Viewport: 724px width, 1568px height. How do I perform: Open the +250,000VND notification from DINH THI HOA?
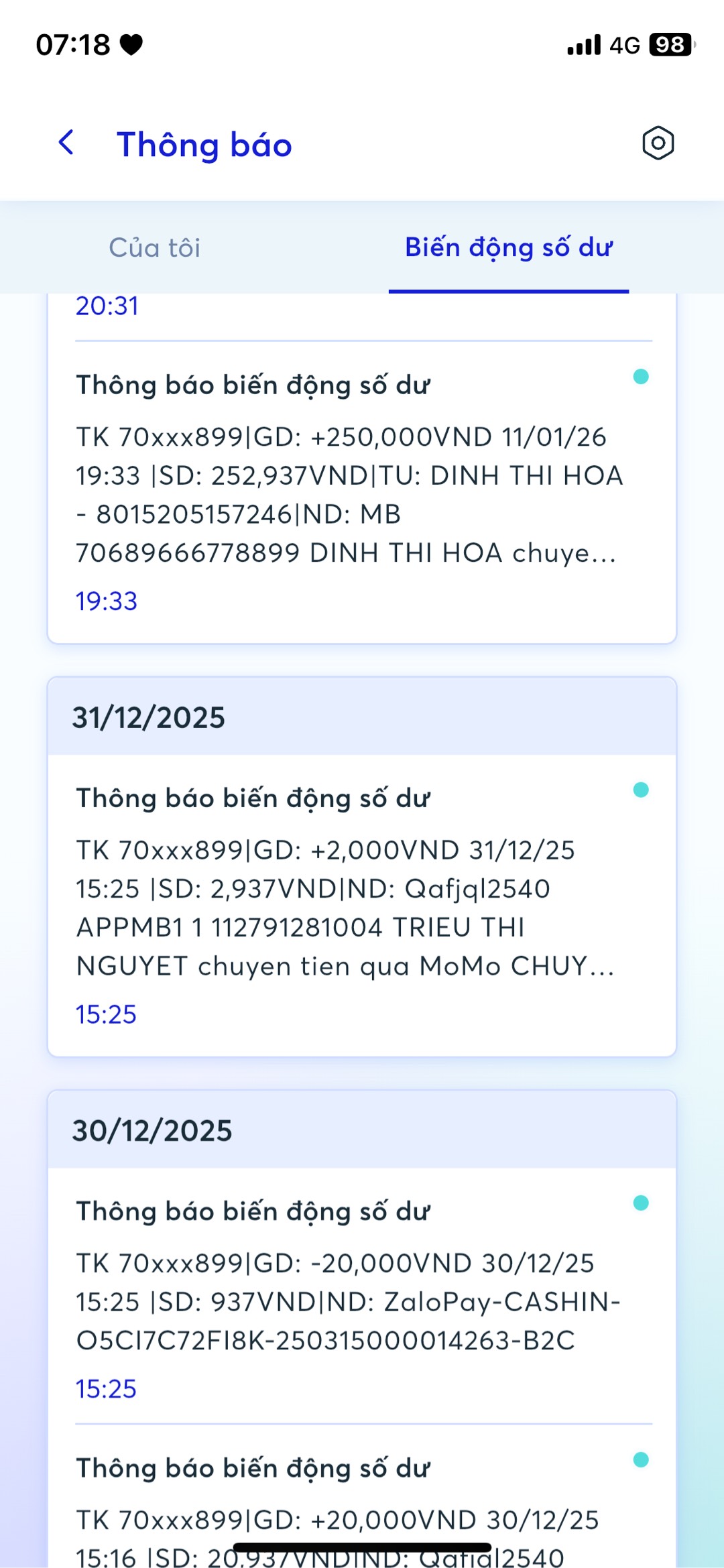(349, 495)
